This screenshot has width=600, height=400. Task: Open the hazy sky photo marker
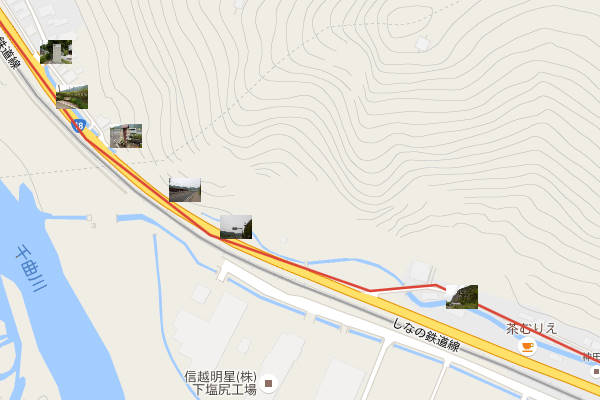[x=236, y=227]
